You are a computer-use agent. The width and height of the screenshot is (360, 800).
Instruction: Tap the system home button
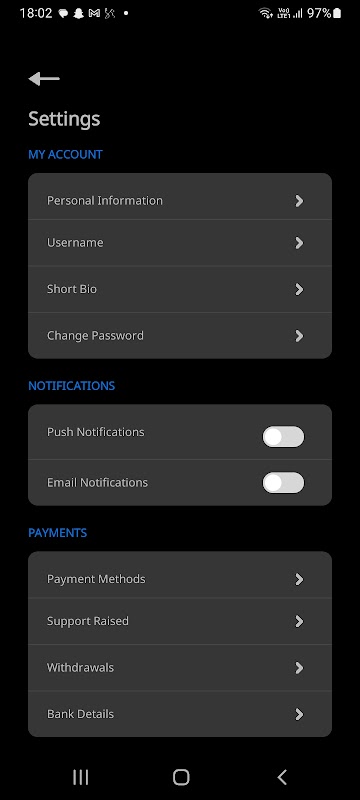coord(181,777)
